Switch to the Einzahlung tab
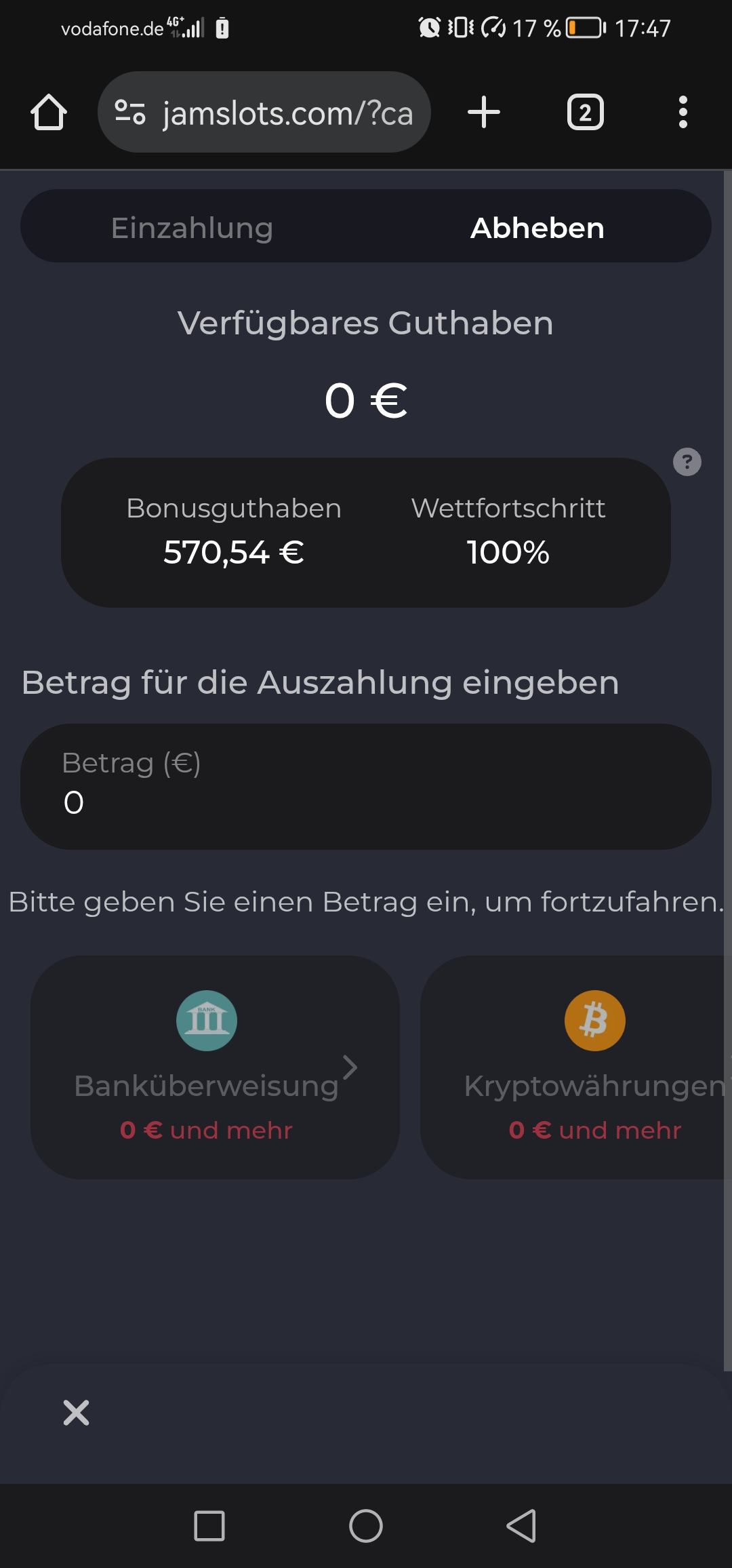732x1568 pixels. click(x=192, y=228)
